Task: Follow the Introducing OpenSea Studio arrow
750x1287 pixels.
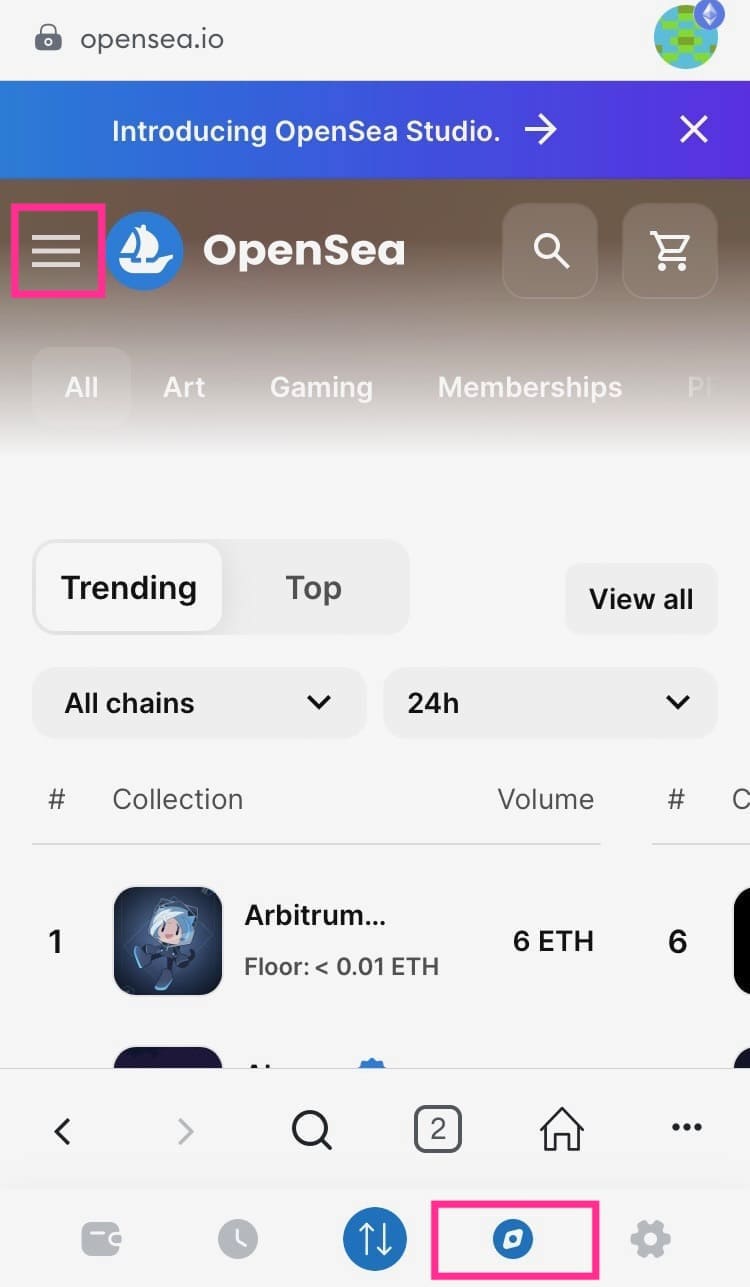Action: click(x=541, y=130)
